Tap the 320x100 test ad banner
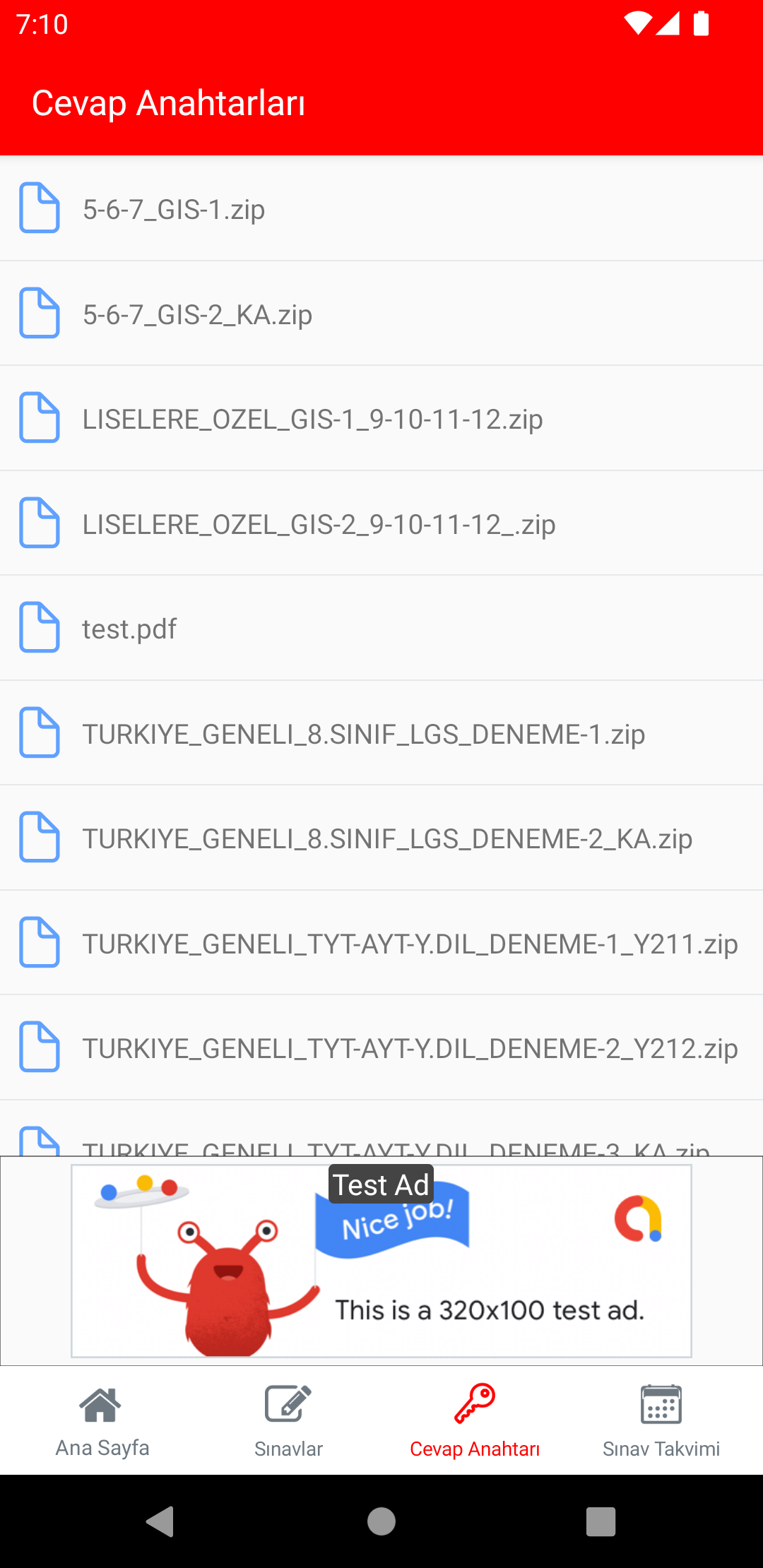This screenshot has width=763, height=1568. (381, 1261)
